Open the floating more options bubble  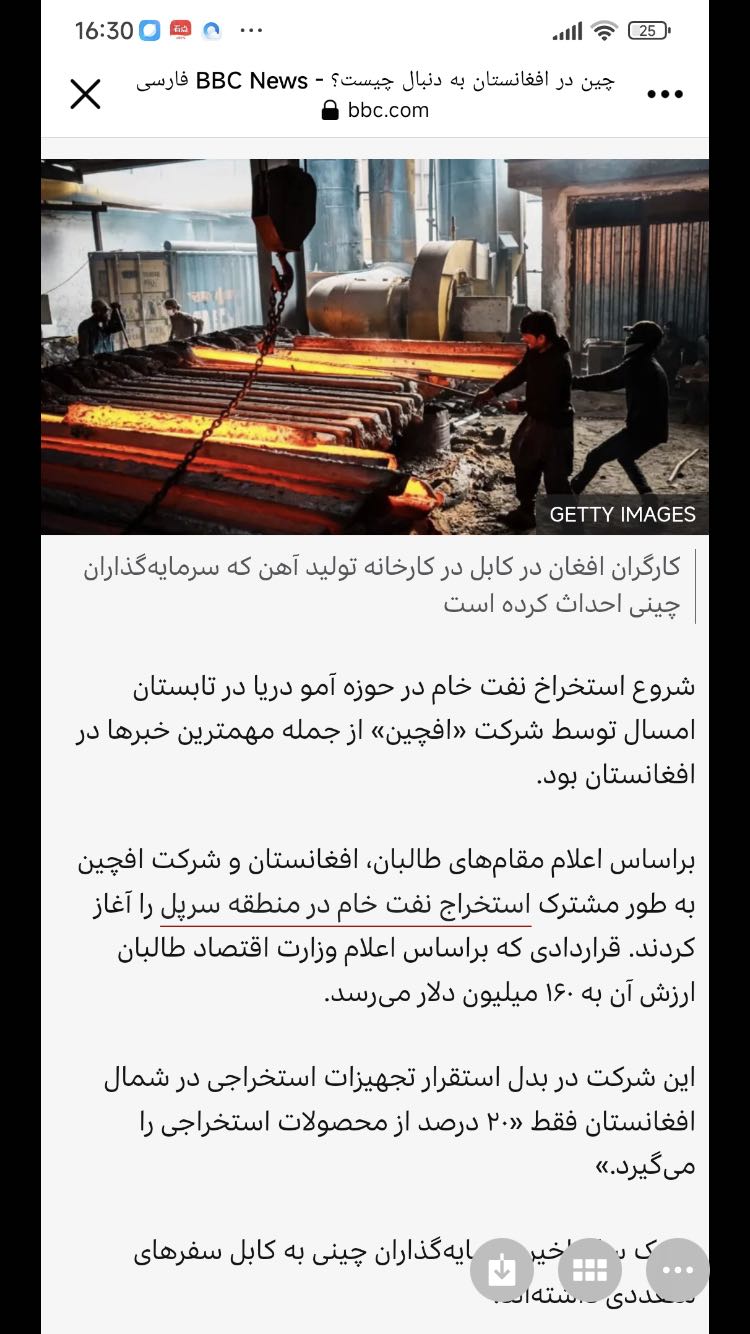677,1270
